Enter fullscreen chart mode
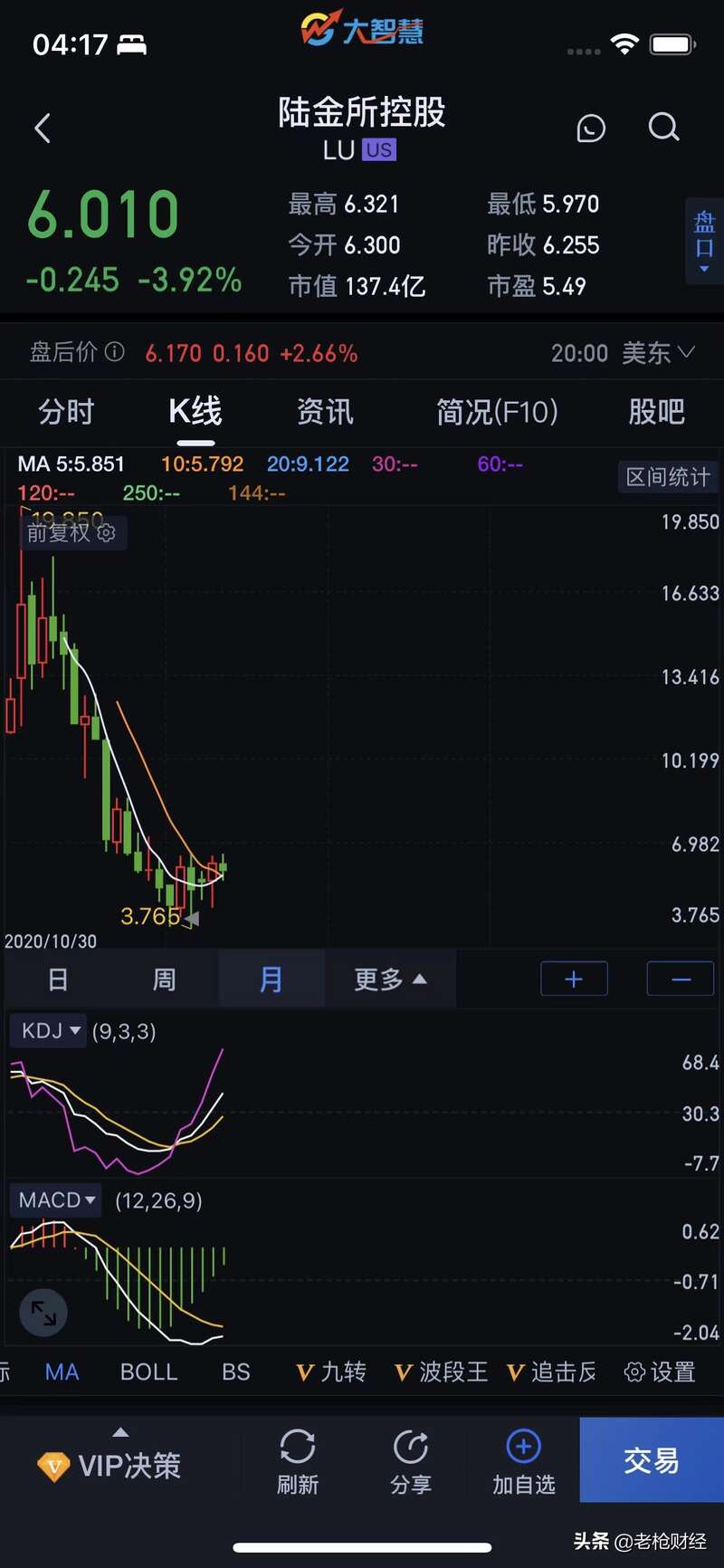 pyautogui.click(x=43, y=1313)
